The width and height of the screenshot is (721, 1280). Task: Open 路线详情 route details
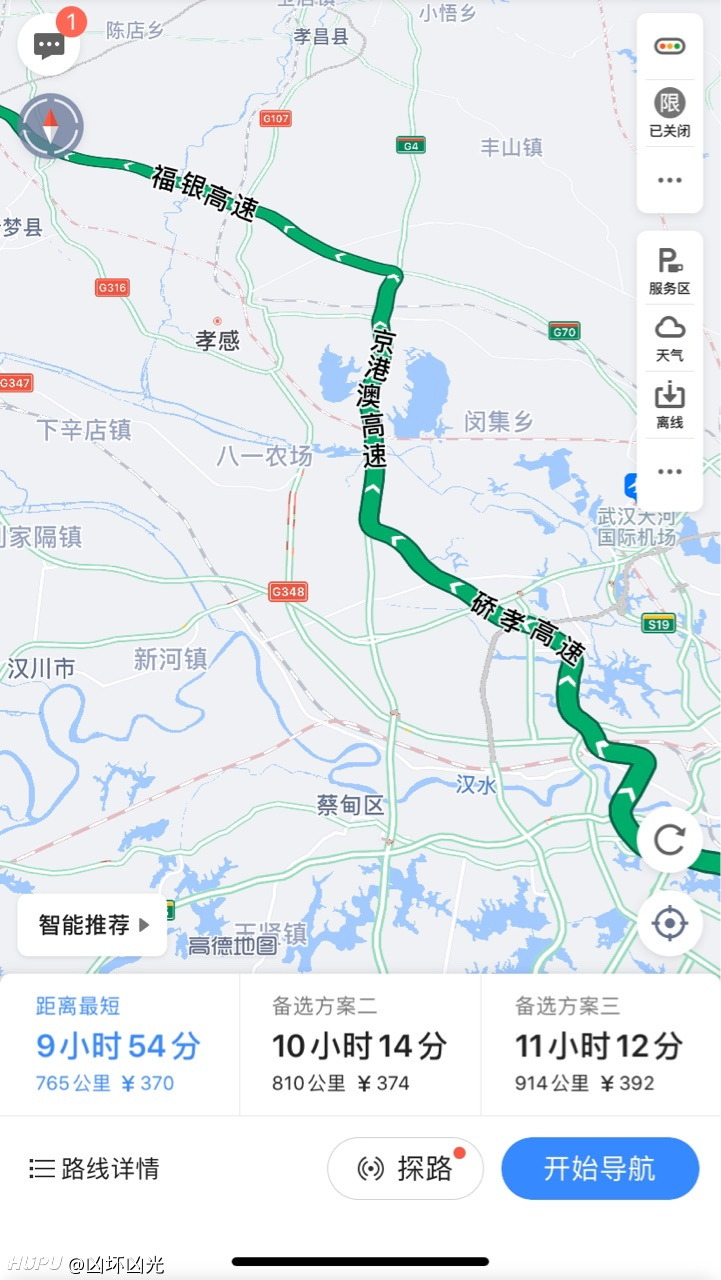94,1168
